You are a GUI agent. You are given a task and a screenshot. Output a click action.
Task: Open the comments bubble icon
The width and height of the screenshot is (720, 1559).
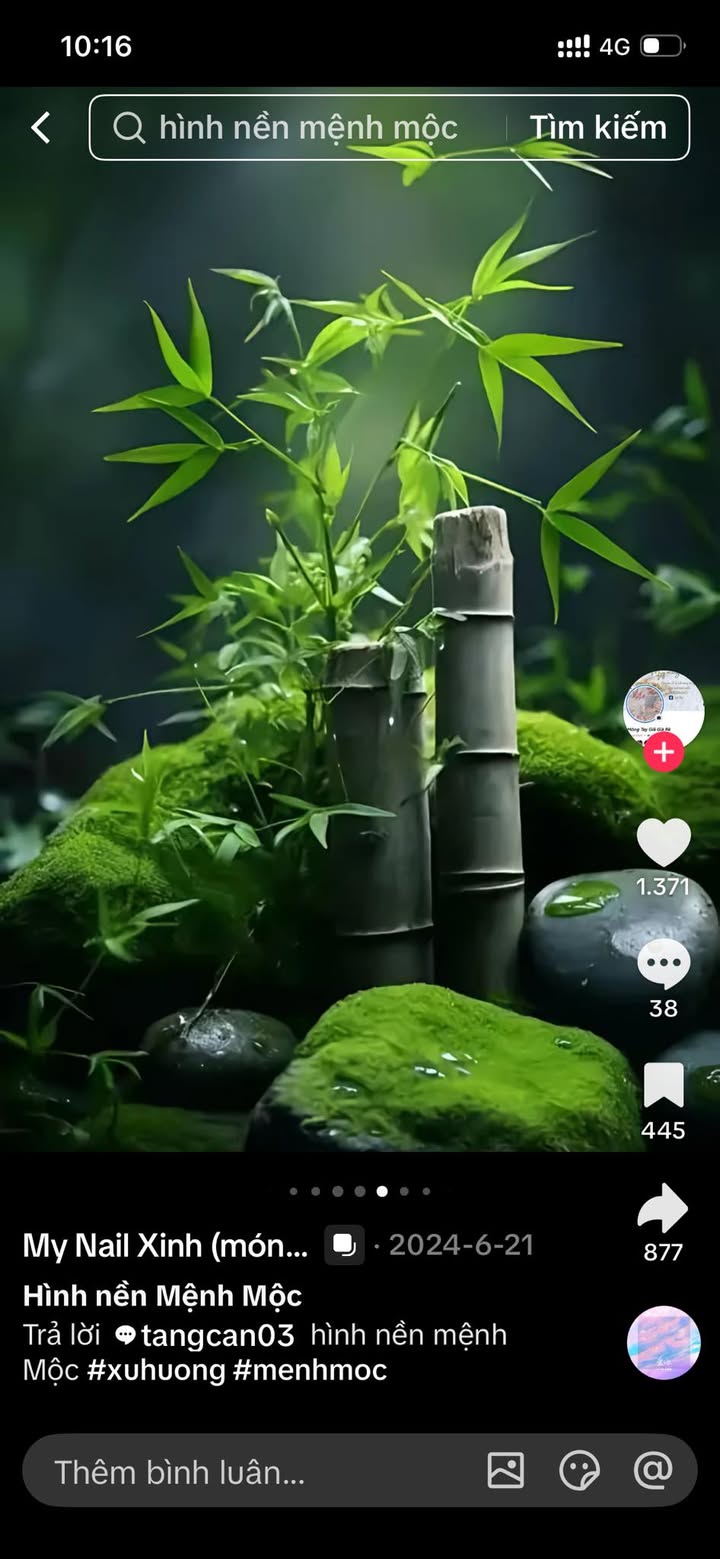pos(663,965)
